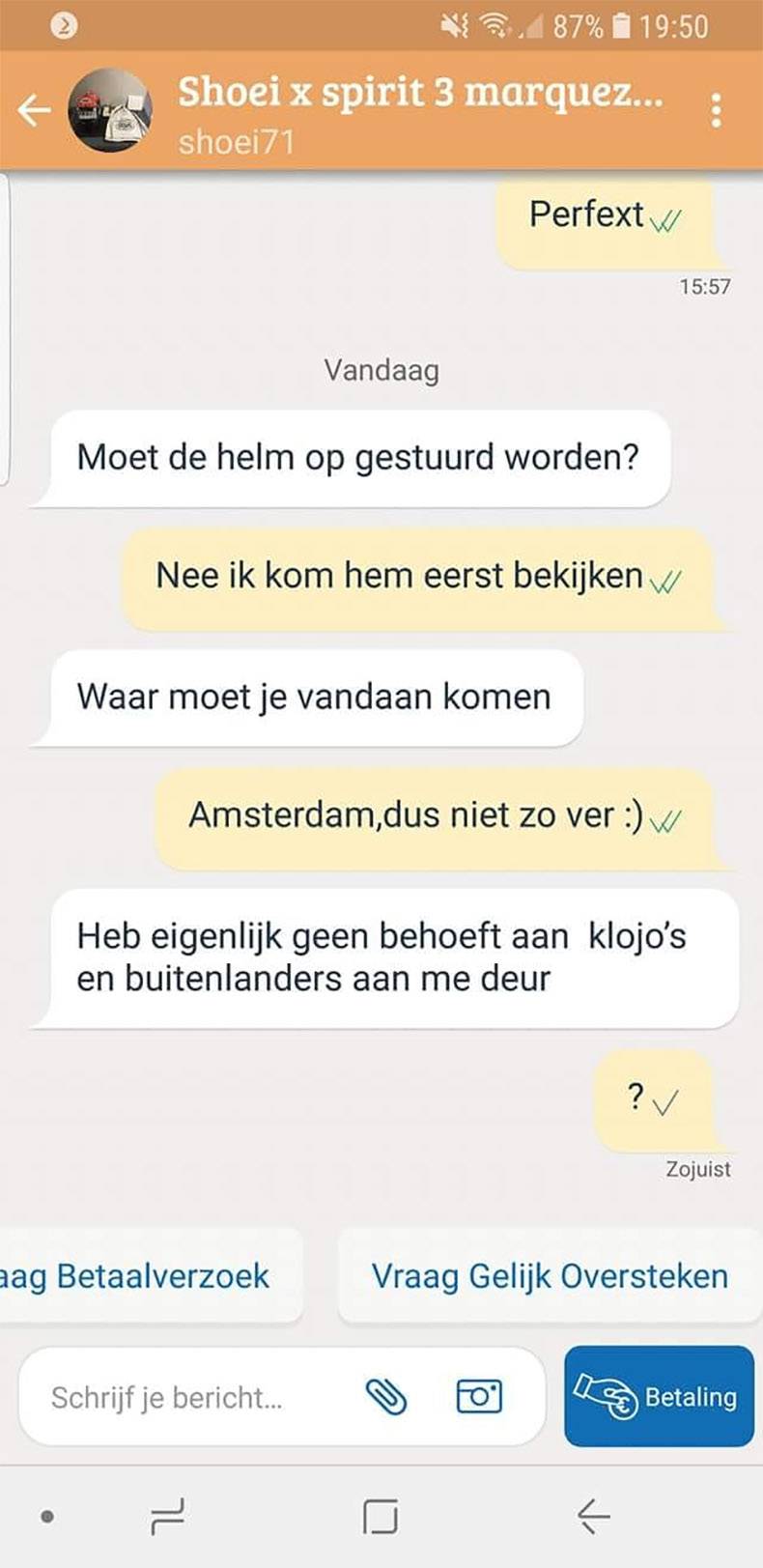The width and height of the screenshot is (763, 1568).
Task: Tap the partly cut-off Betaalverzoek chip
Action: 151,1275
